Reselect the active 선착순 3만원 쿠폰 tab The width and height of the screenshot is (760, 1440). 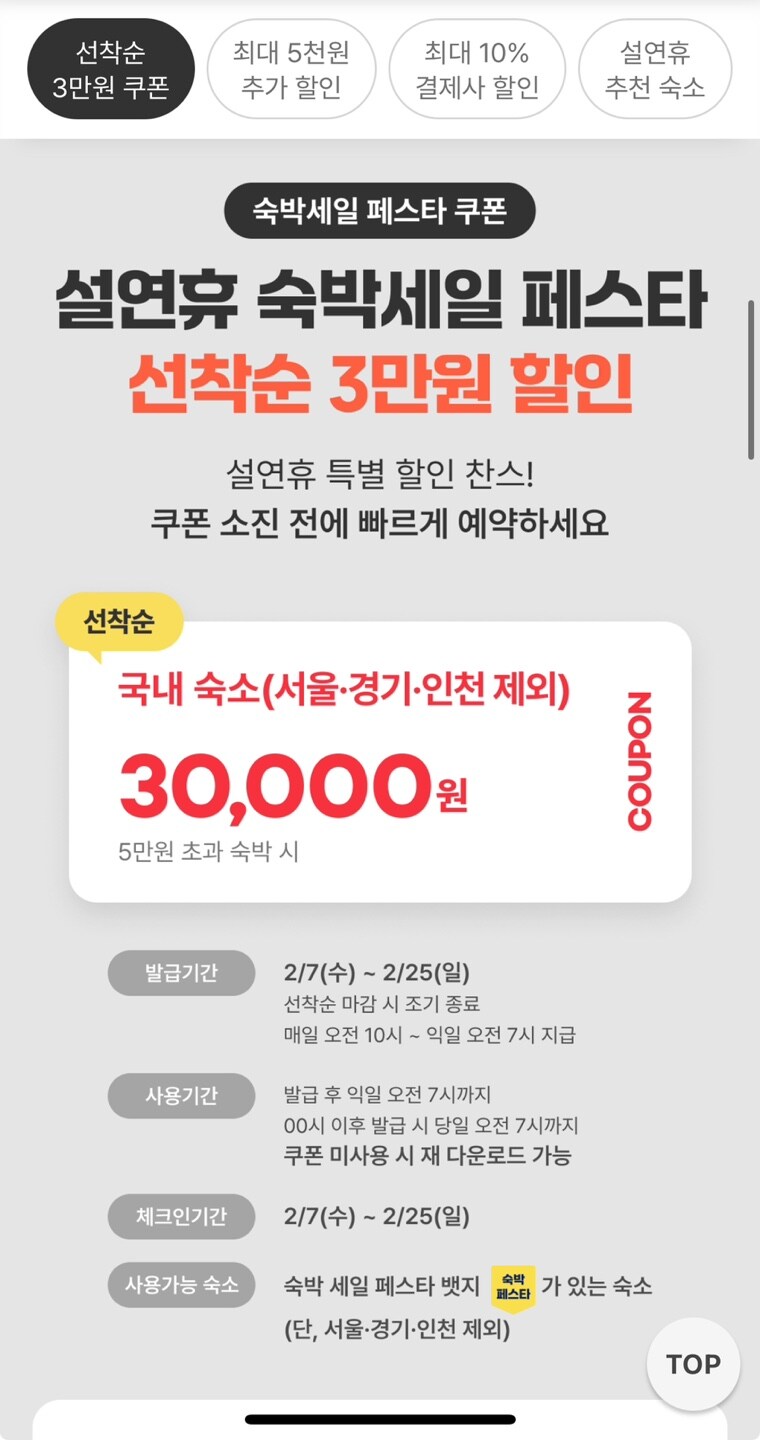[111, 69]
